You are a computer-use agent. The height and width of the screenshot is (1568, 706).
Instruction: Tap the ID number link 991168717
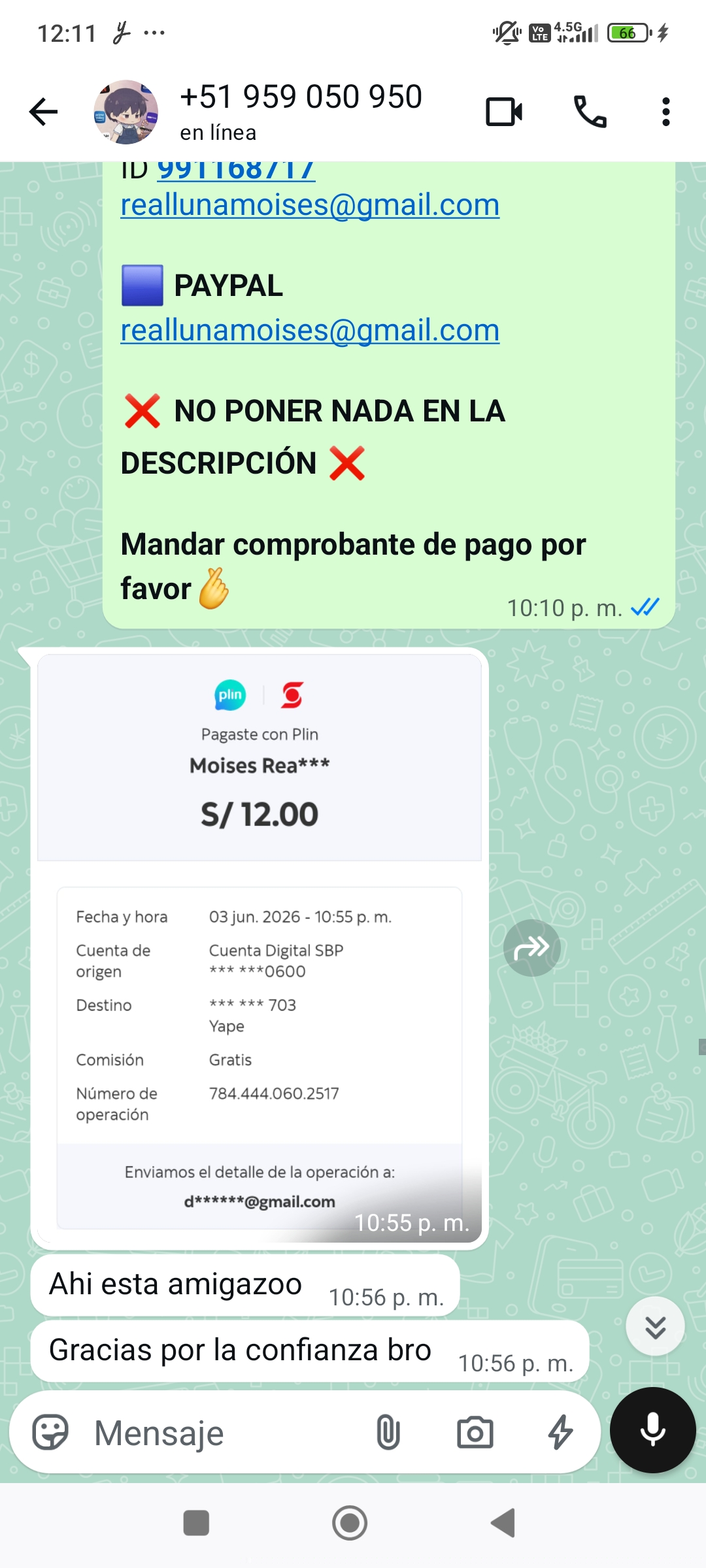[x=236, y=170]
